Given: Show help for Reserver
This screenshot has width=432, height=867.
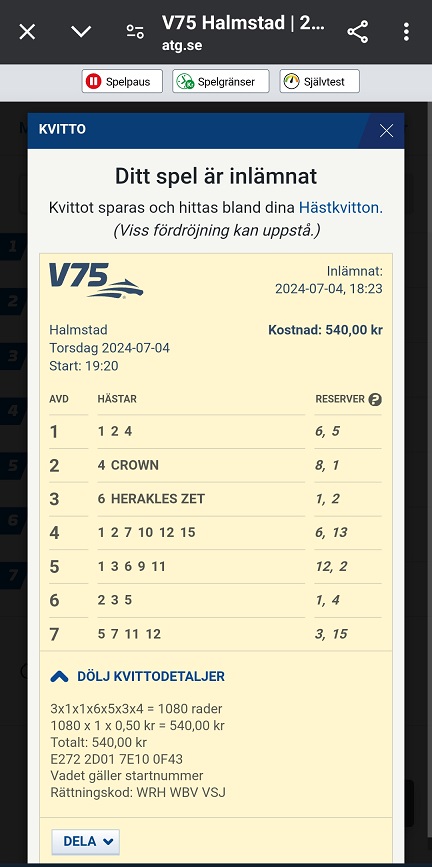Looking at the screenshot, I should click(376, 399).
